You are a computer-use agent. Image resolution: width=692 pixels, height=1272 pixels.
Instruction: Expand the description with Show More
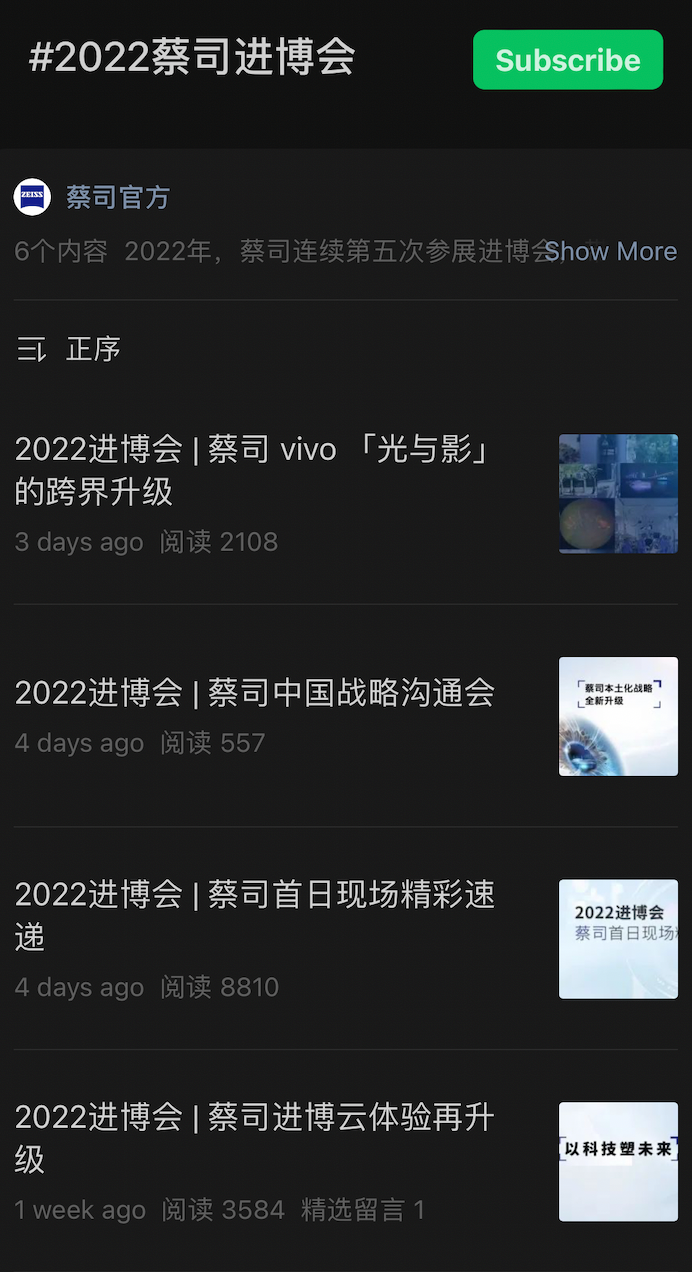coord(611,251)
